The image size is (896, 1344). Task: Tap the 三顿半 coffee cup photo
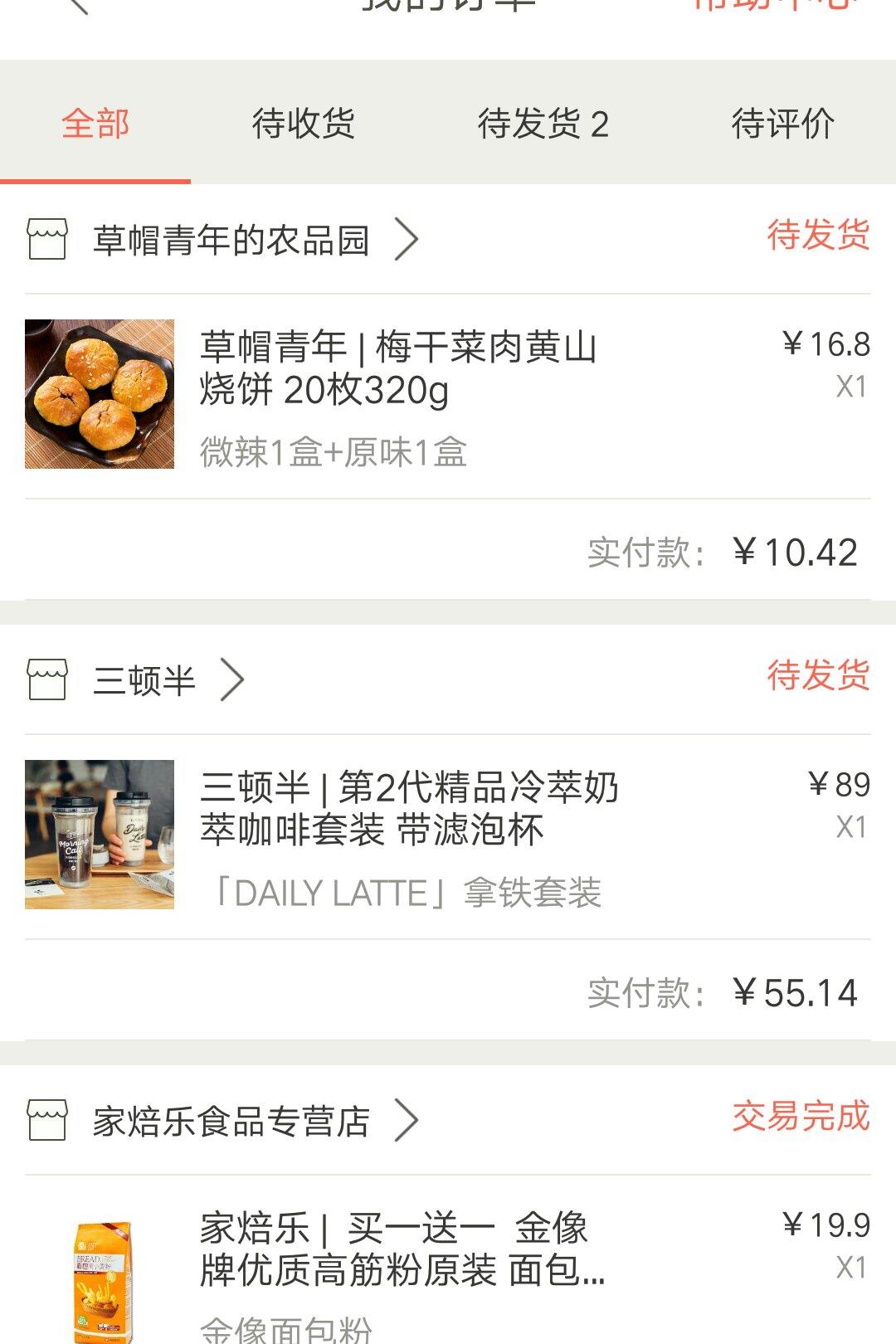tap(100, 835)
